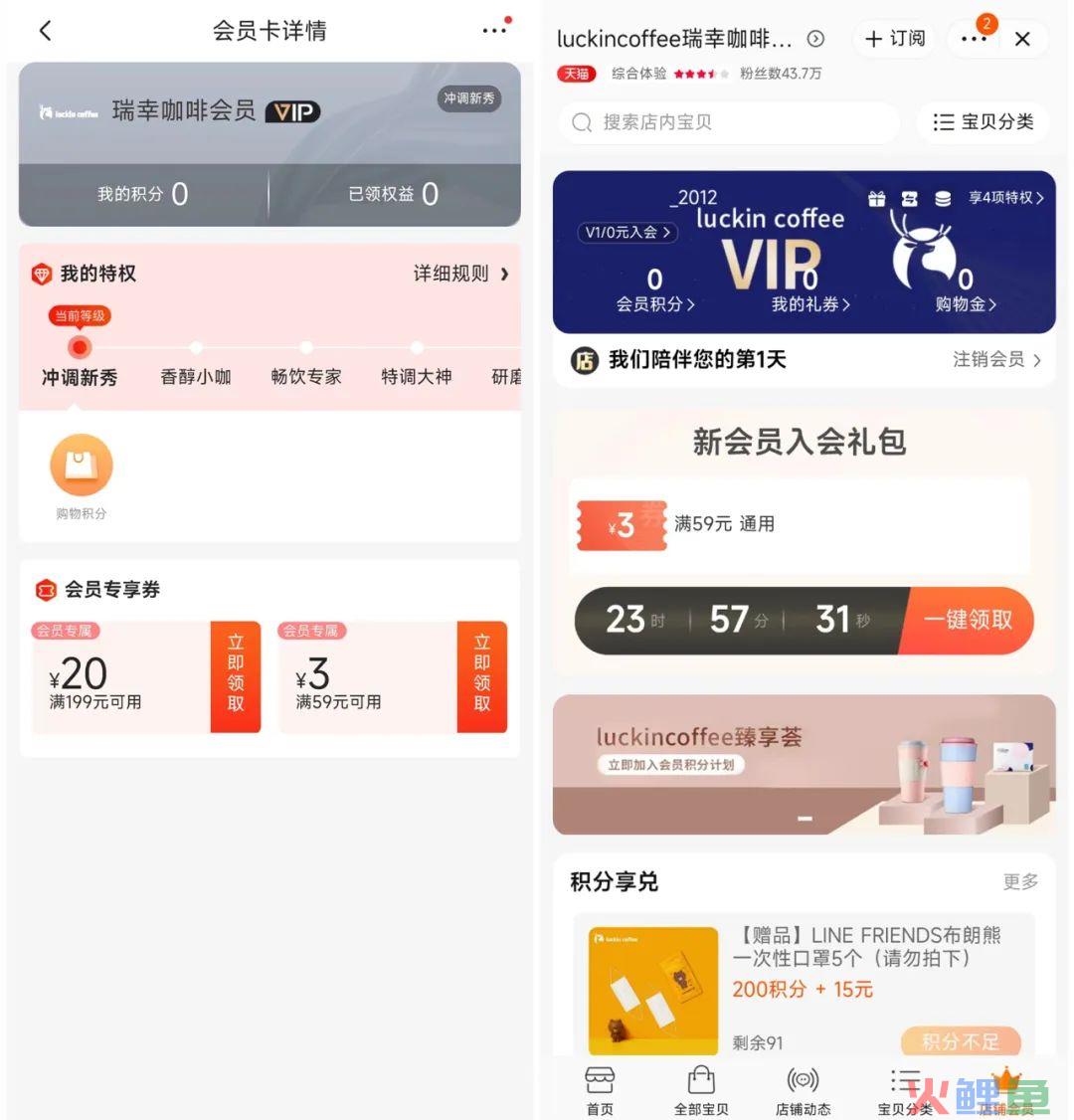This screenshot has width=1074, height=1120.
Task: Switch to the store updates tab
Action: pos(803,1091)
